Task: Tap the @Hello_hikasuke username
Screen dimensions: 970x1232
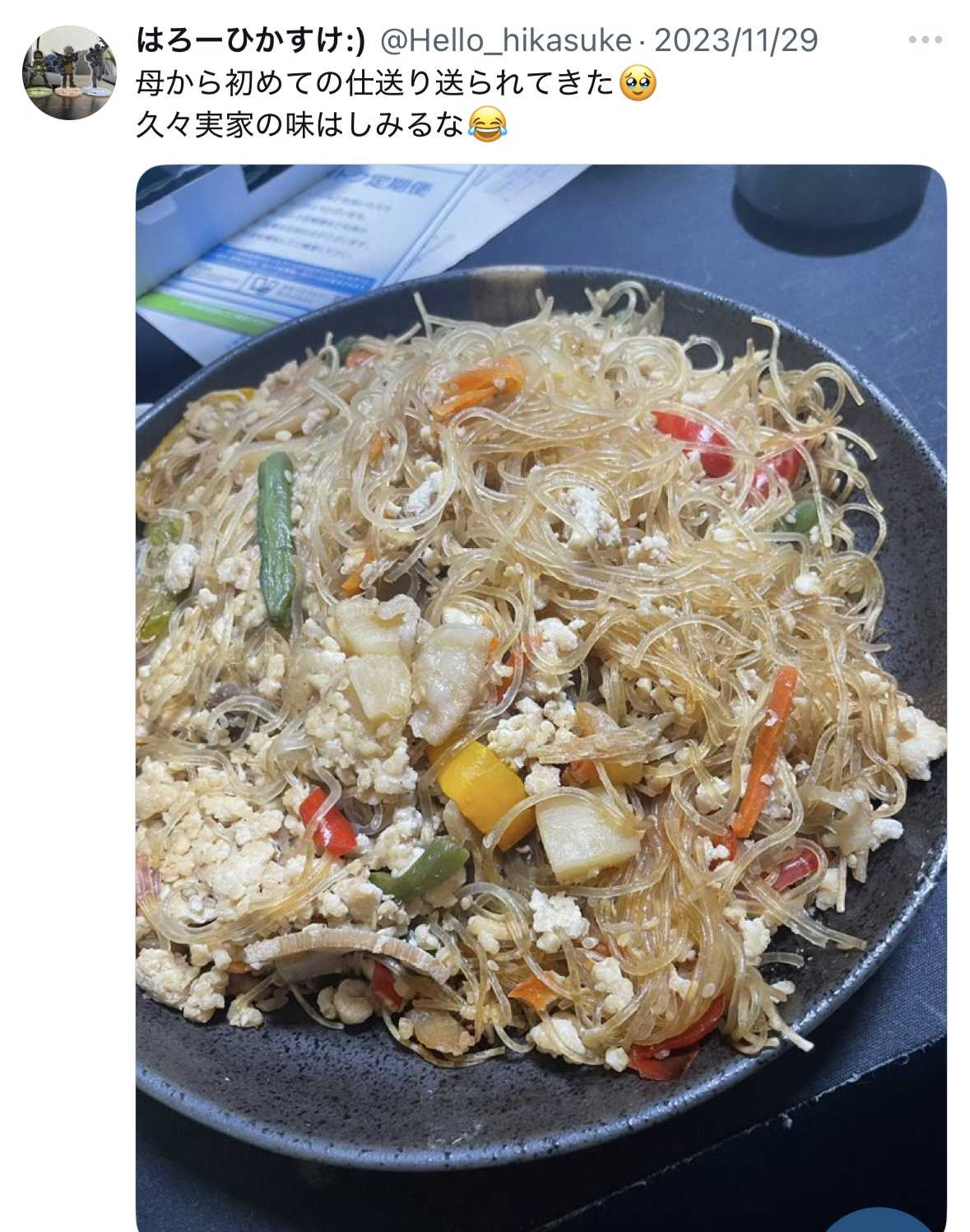Action: pyautogui.click(x=504, y=40)
